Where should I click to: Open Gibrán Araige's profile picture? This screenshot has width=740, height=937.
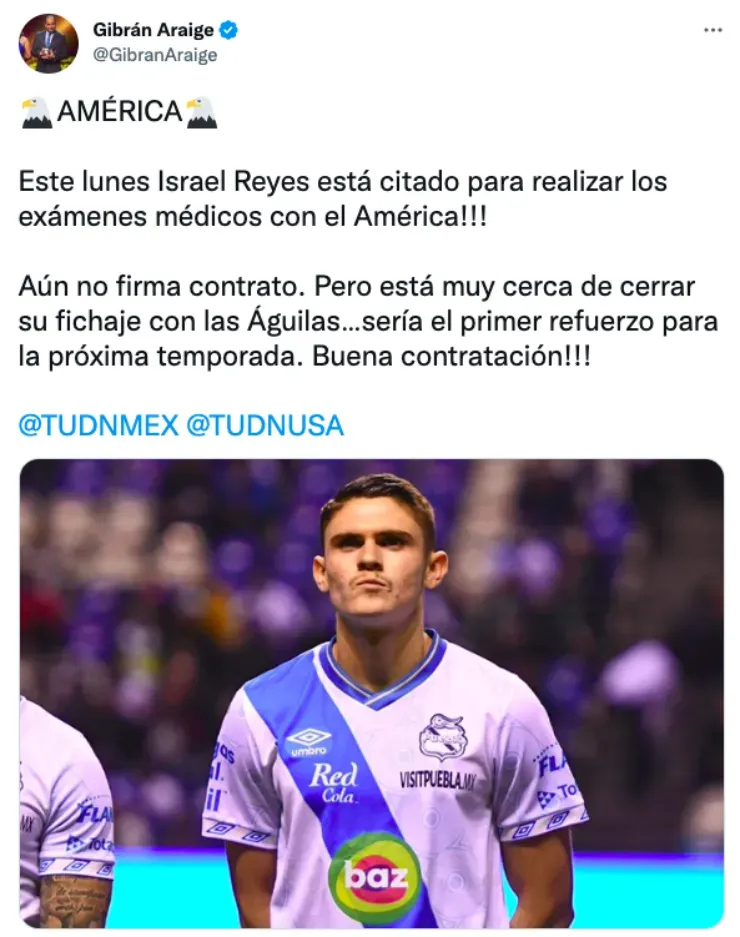coord(48,44)
